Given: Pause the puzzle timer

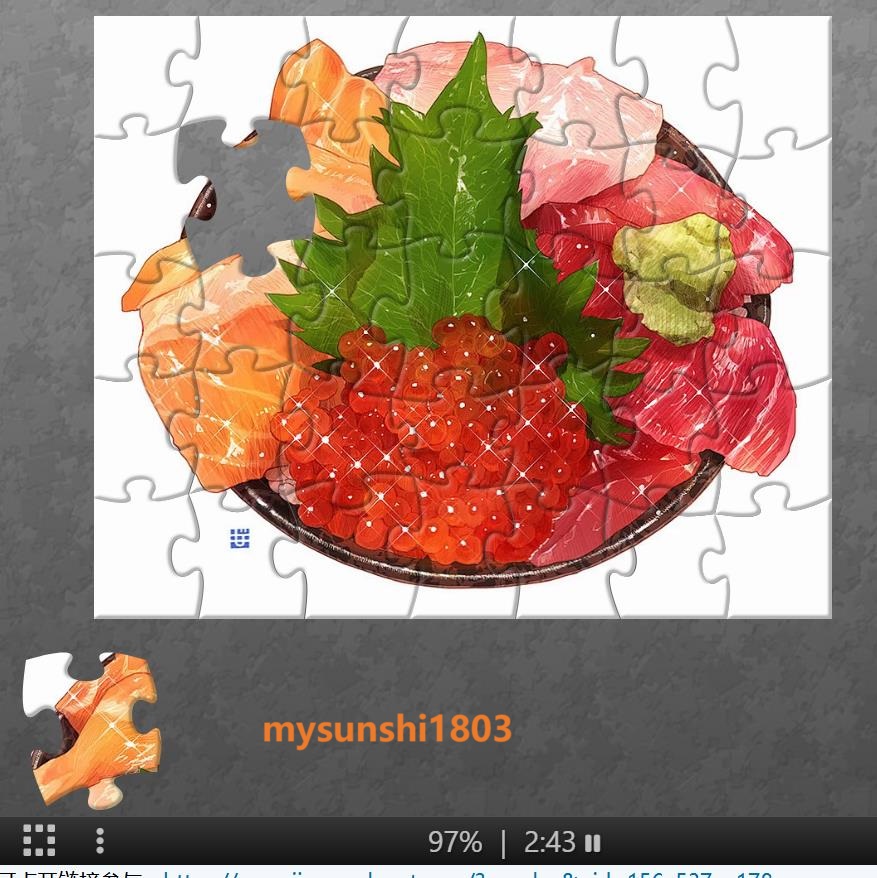Looking at the screenshot, I should click(x=593, y=842).
